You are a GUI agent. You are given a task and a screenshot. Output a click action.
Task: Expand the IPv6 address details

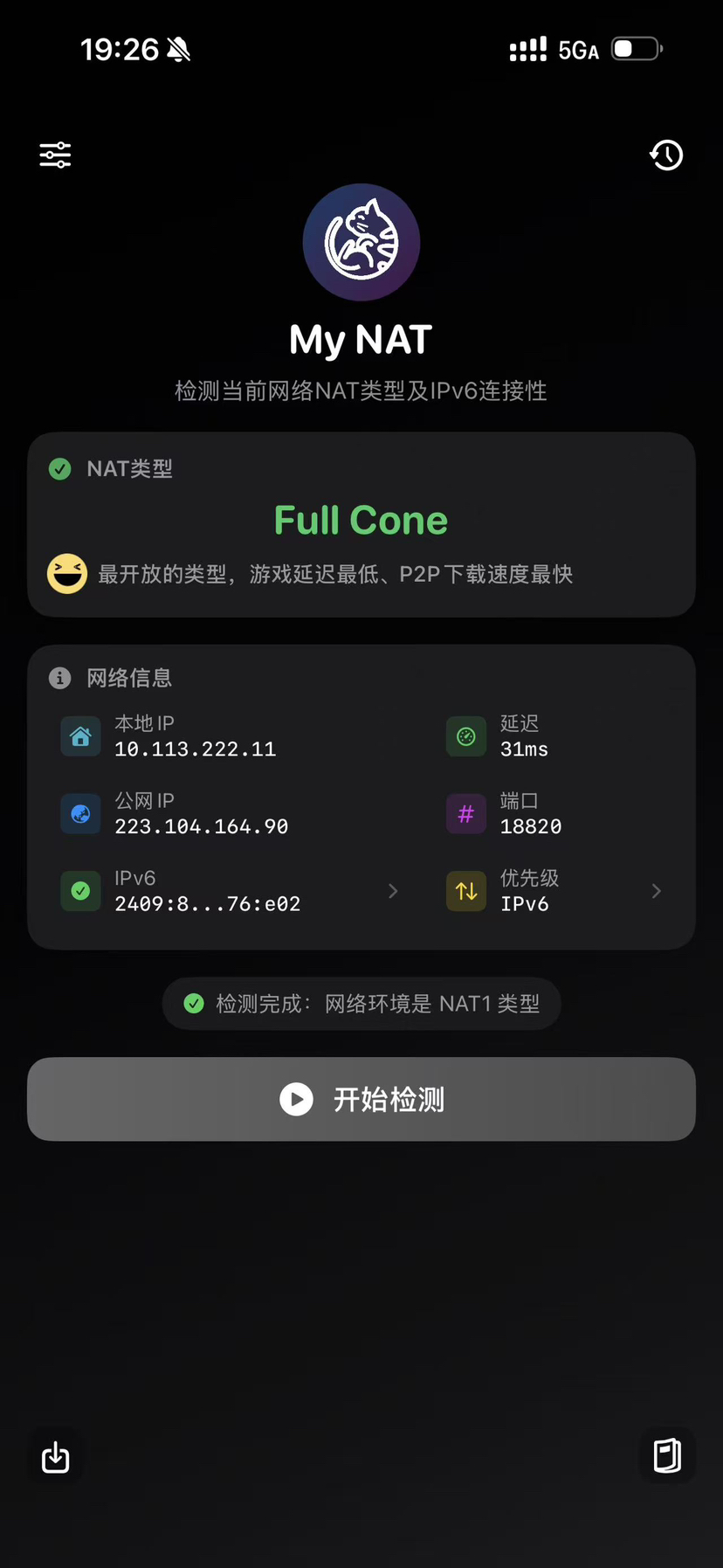229,891
